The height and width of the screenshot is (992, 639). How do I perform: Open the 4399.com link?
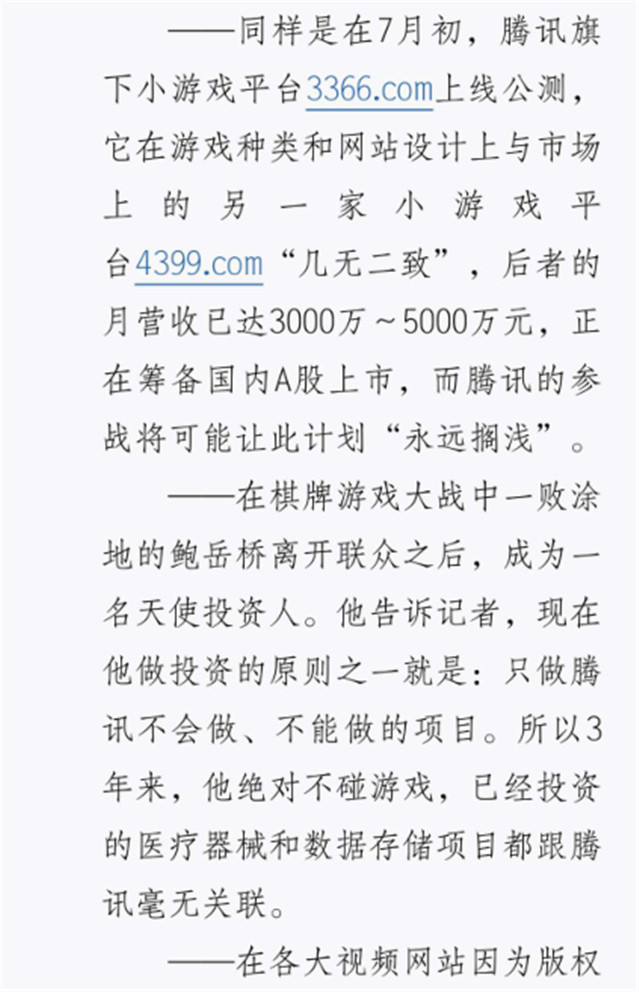pyautogui.click(x=199, y=264)
